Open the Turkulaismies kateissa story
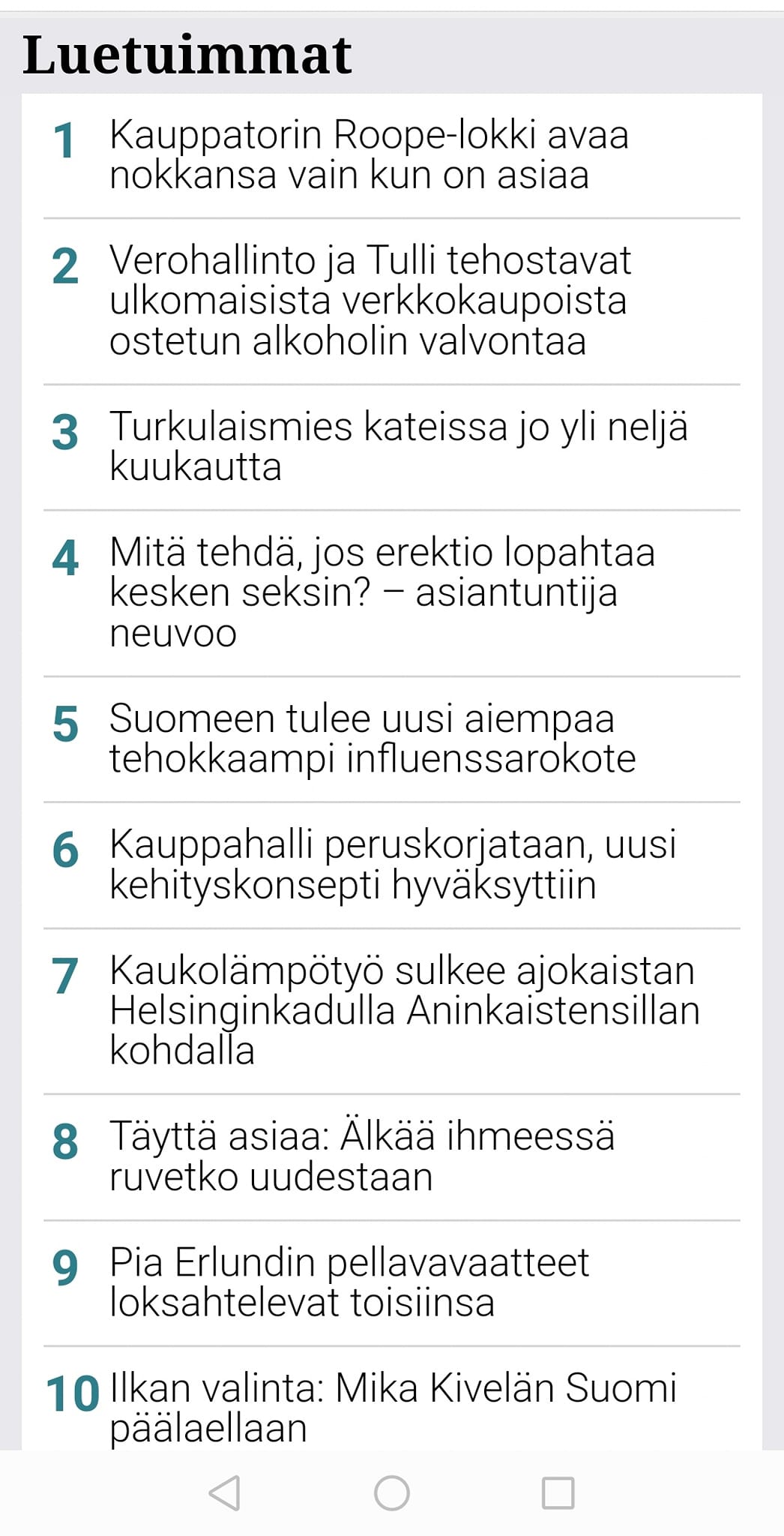The image size is (784, 1536). (x=397, y=446)
